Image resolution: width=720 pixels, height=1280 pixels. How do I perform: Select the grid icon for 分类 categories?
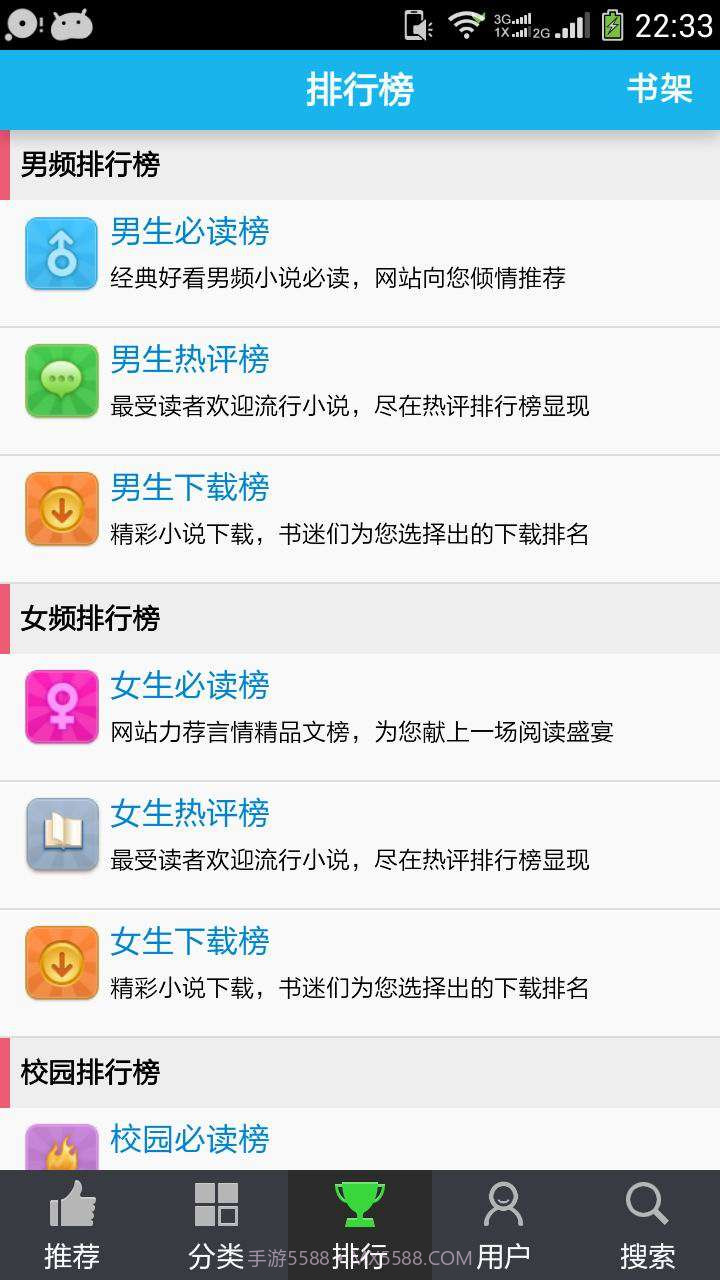coord(215,1207)
